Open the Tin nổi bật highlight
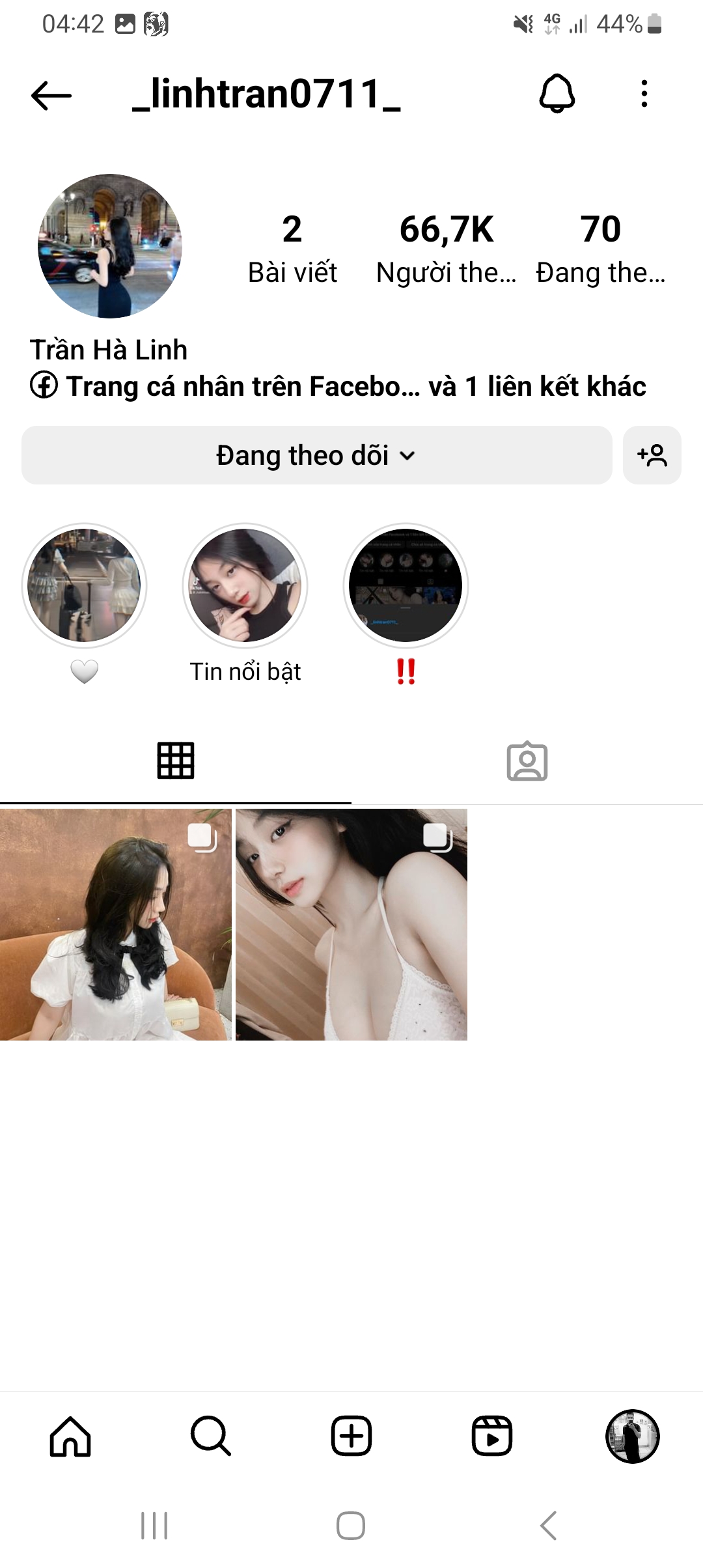703x1568 pixels. click(245, 585)
